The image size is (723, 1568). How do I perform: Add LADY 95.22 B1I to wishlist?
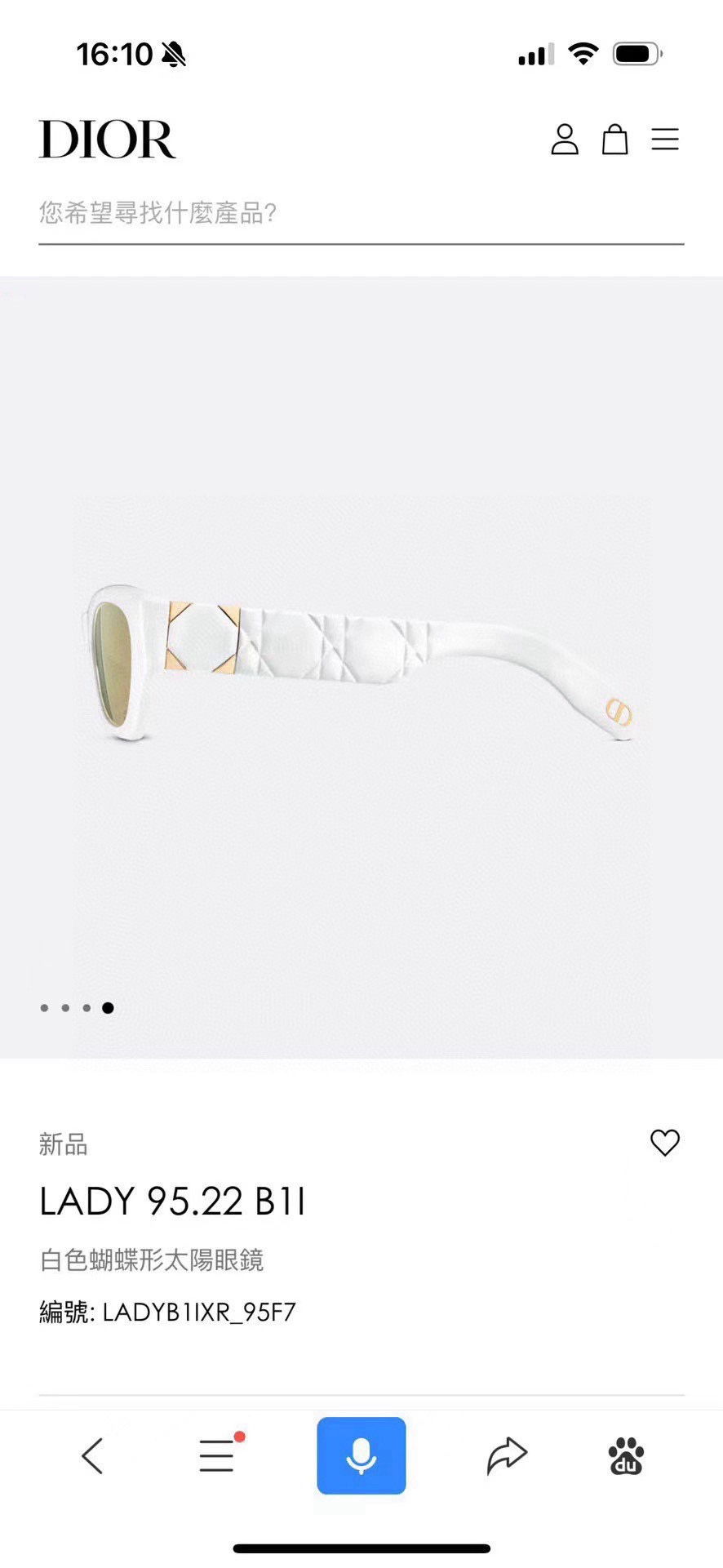point(664,1142)
